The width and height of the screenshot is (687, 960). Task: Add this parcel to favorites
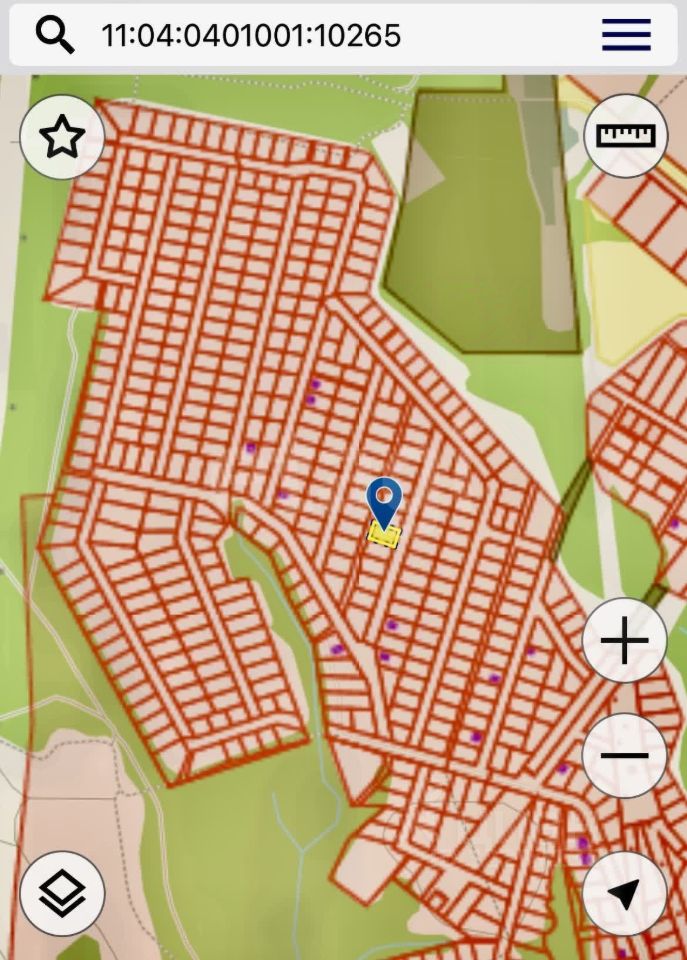[62, 137]
